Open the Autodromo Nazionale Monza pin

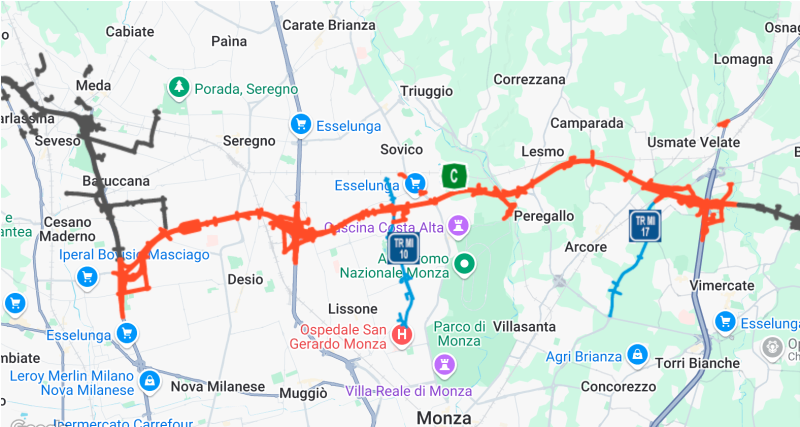click(x=463, y=264)
